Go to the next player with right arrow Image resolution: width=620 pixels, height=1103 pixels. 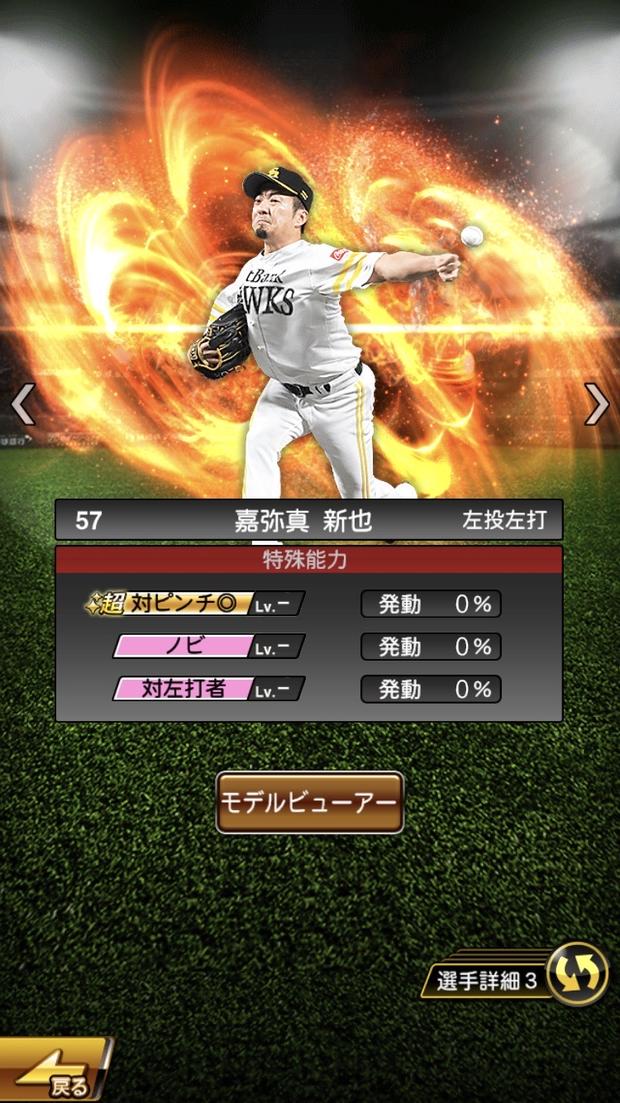(x=596, y=404)
